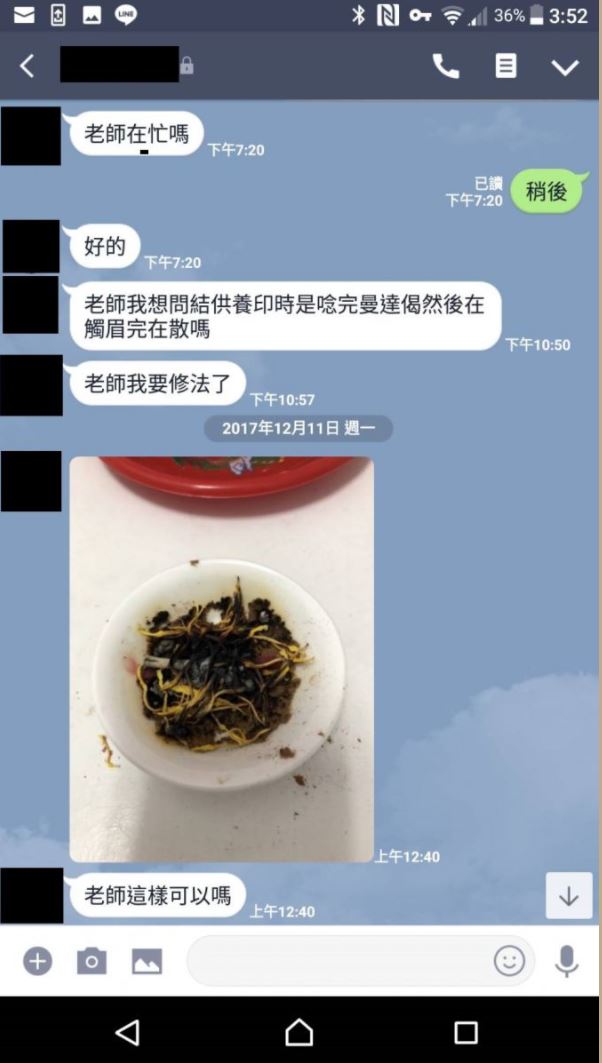Open the plus attachment menu

(x=37, y=962)
